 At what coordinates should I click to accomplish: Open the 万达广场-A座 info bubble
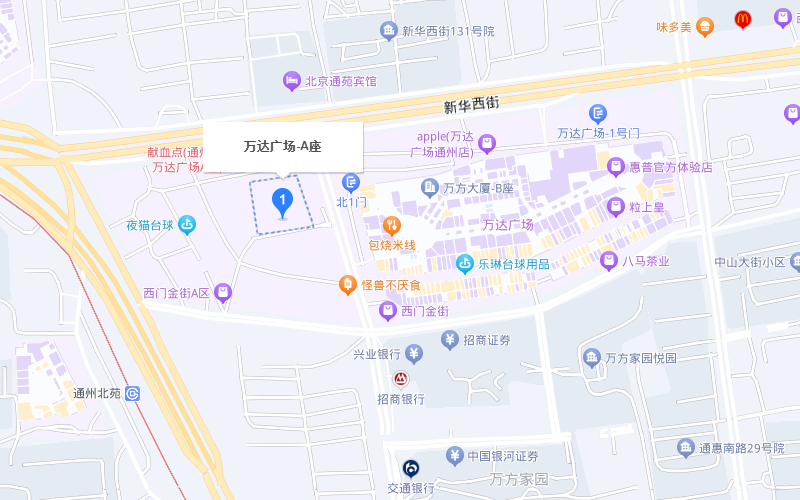(283, 146)
